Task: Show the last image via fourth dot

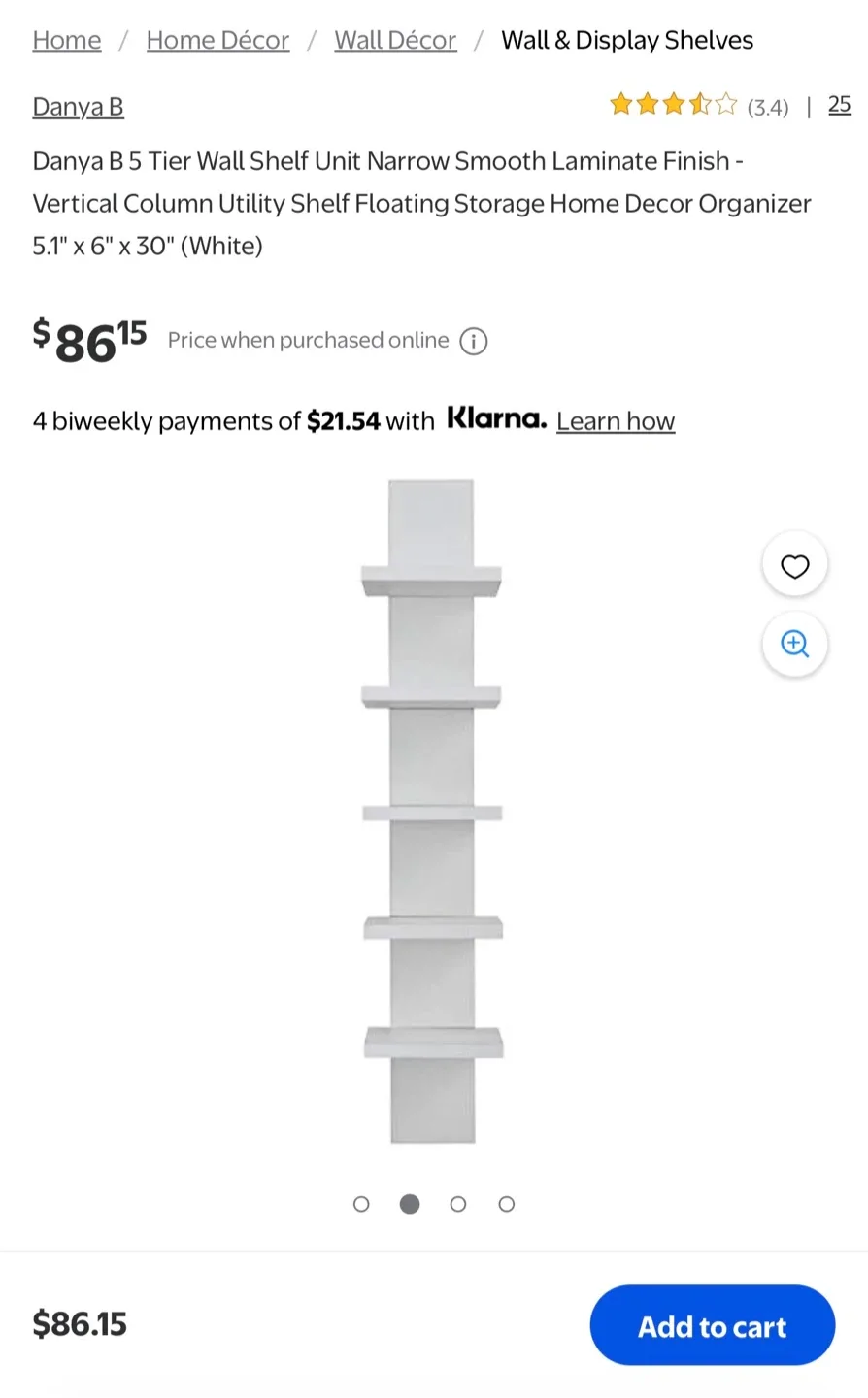Action: (506, 1204)
